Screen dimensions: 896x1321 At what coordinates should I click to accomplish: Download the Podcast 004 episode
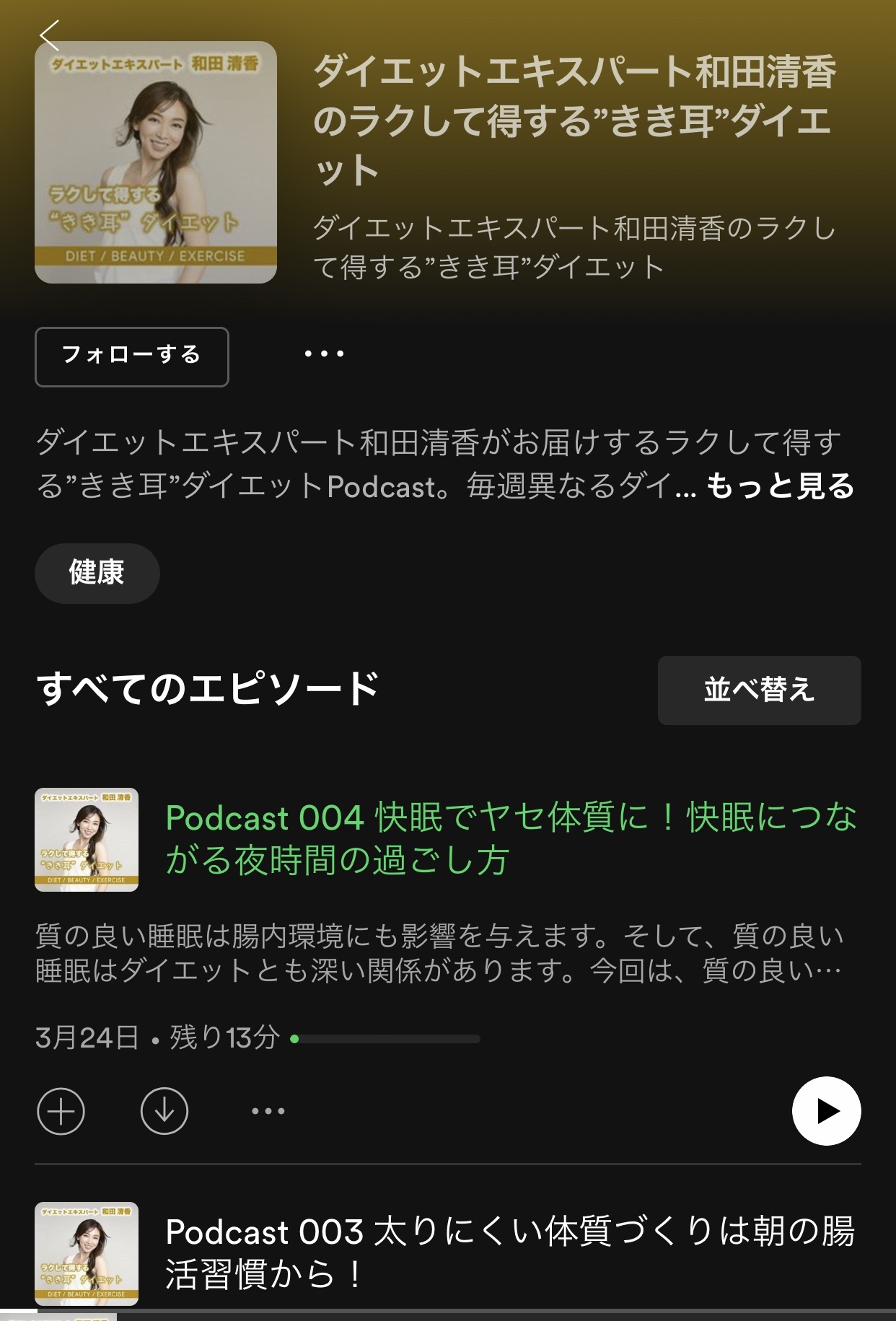click(164, 1111)
